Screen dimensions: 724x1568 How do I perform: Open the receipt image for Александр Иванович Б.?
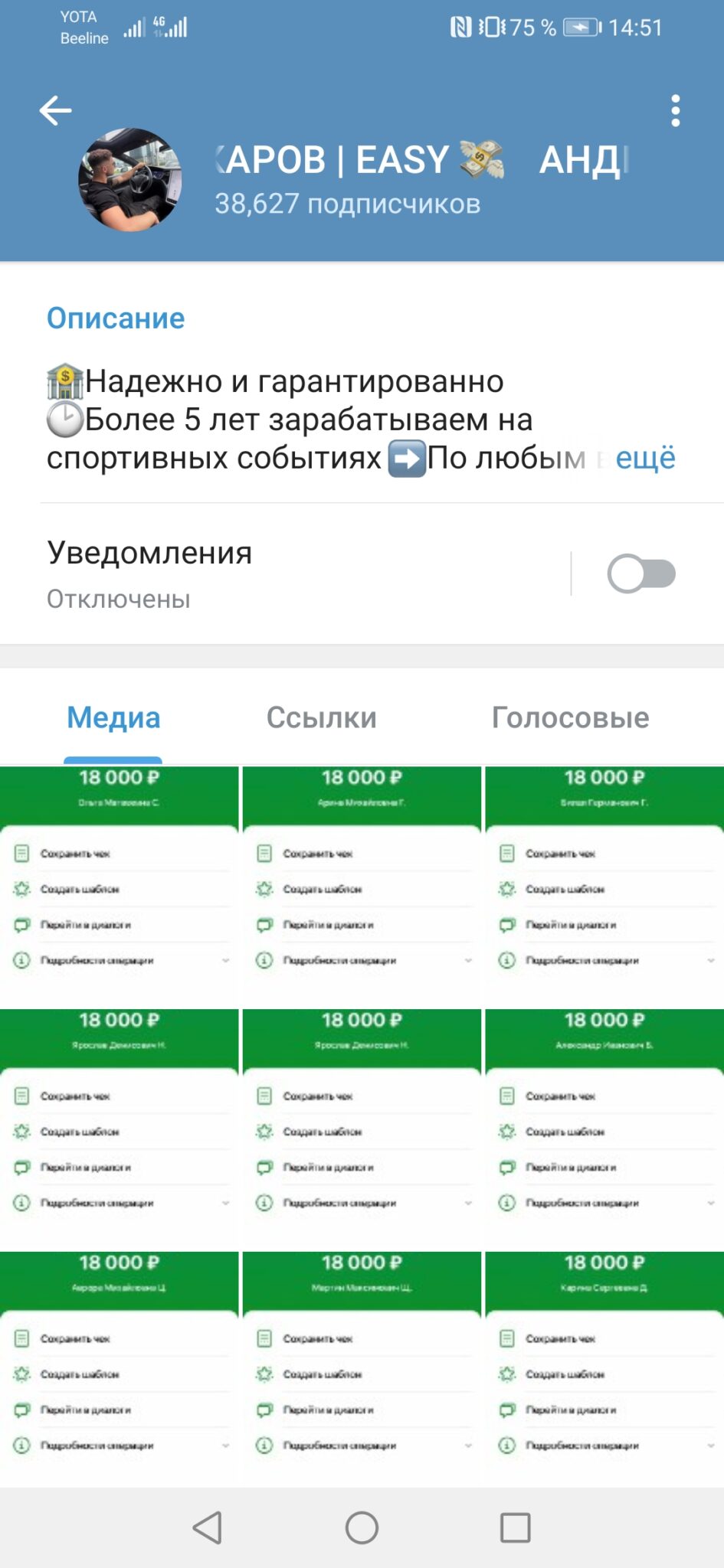coord(604,1129)
